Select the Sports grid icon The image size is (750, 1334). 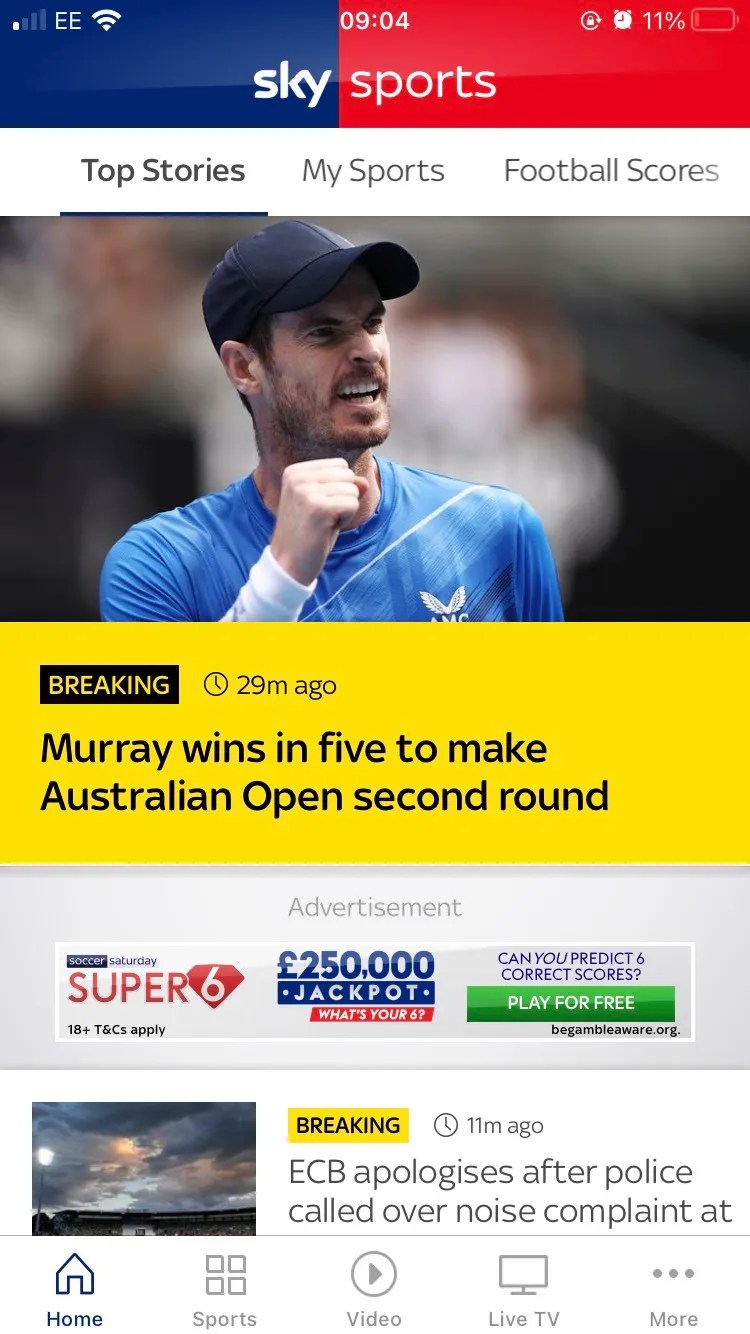point(224,1274)
